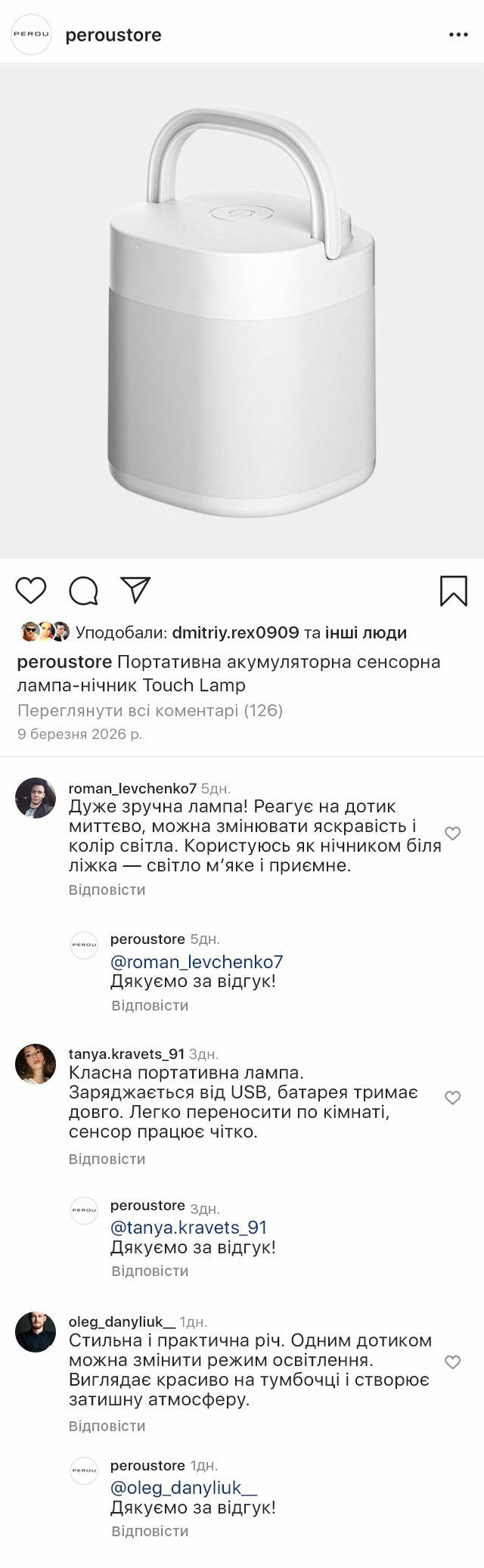
Task: Open tanya.kravets_91's profile avatar
Action: [x=36, y=1064]
